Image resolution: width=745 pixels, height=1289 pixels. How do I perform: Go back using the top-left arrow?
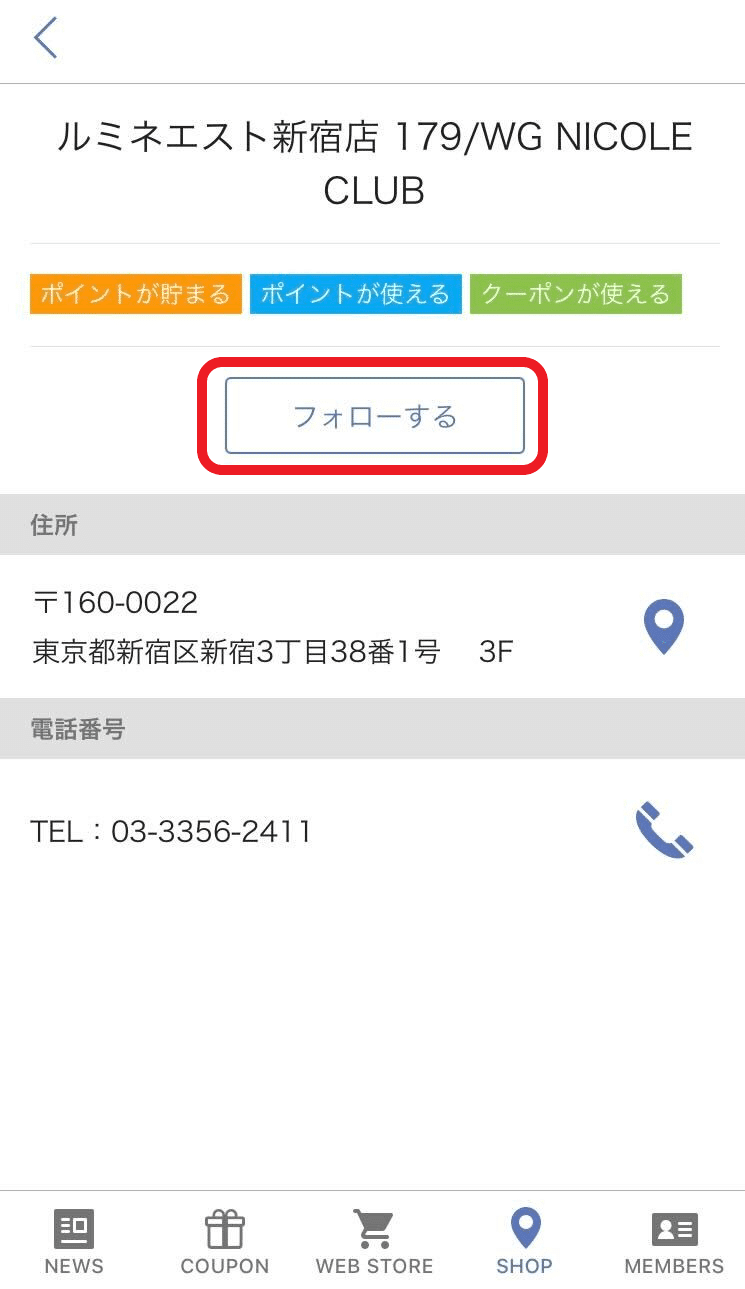[45, 38]
